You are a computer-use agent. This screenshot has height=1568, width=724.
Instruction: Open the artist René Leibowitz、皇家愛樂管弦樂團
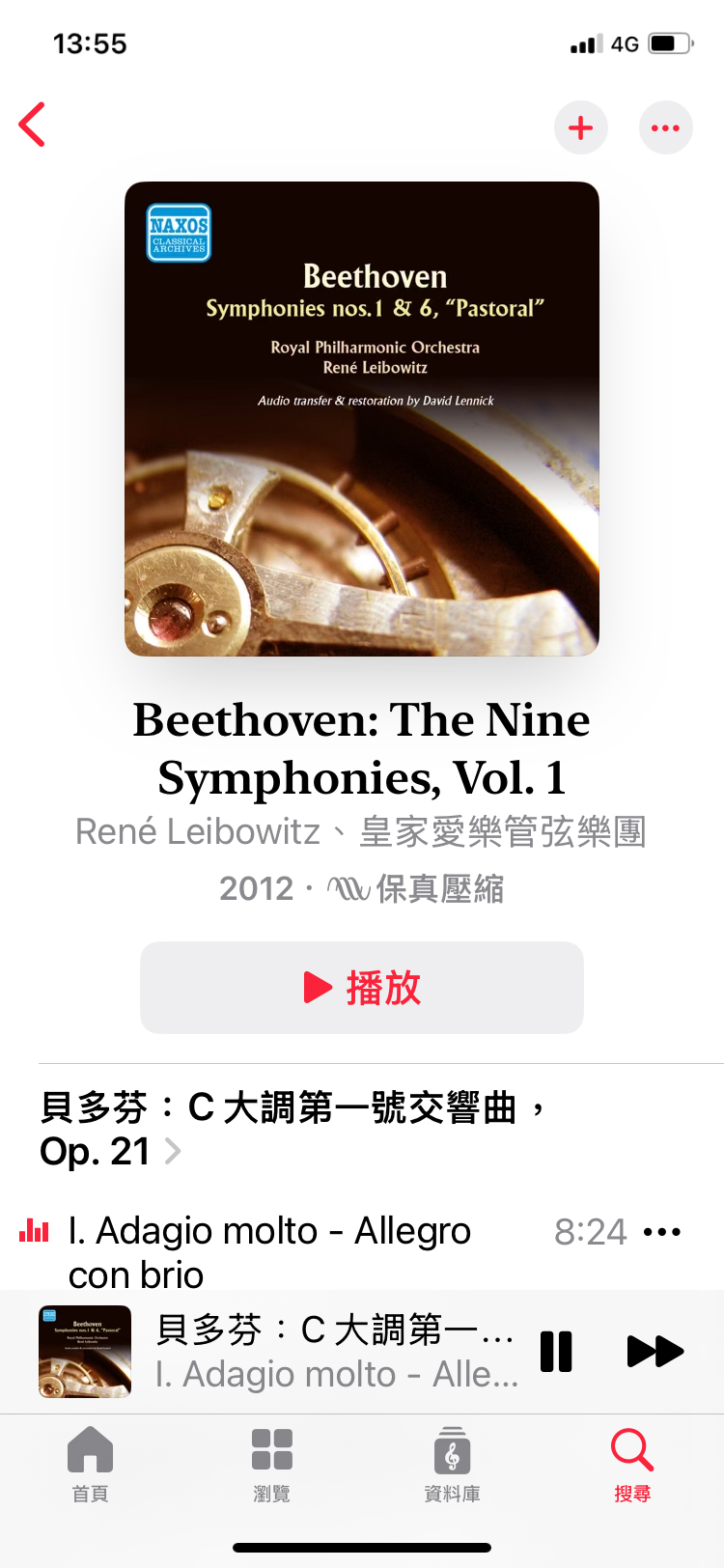tap(361, 831)
